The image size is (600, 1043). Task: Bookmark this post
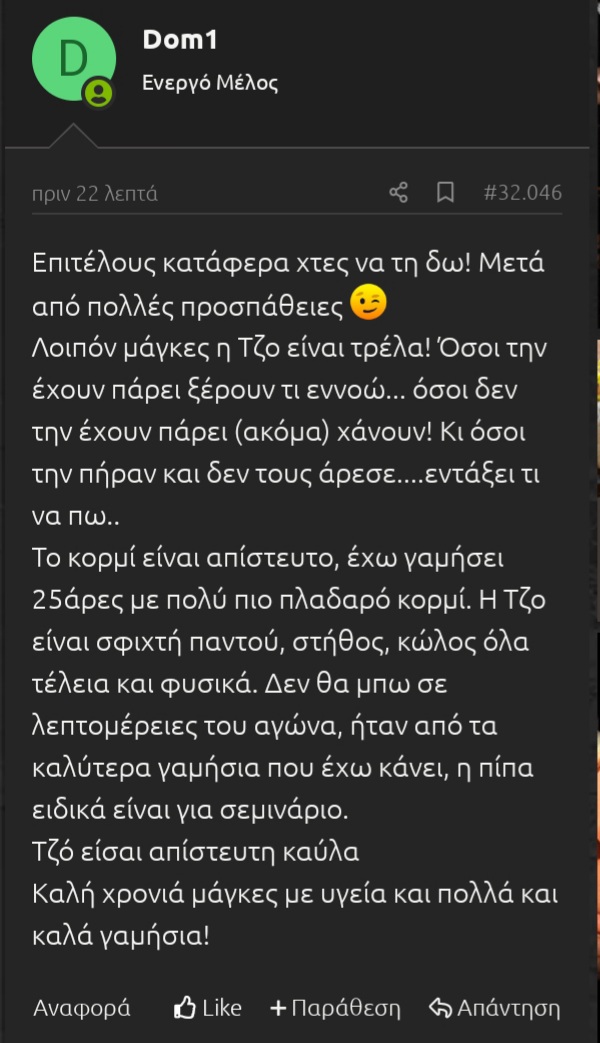coord(445,192)
